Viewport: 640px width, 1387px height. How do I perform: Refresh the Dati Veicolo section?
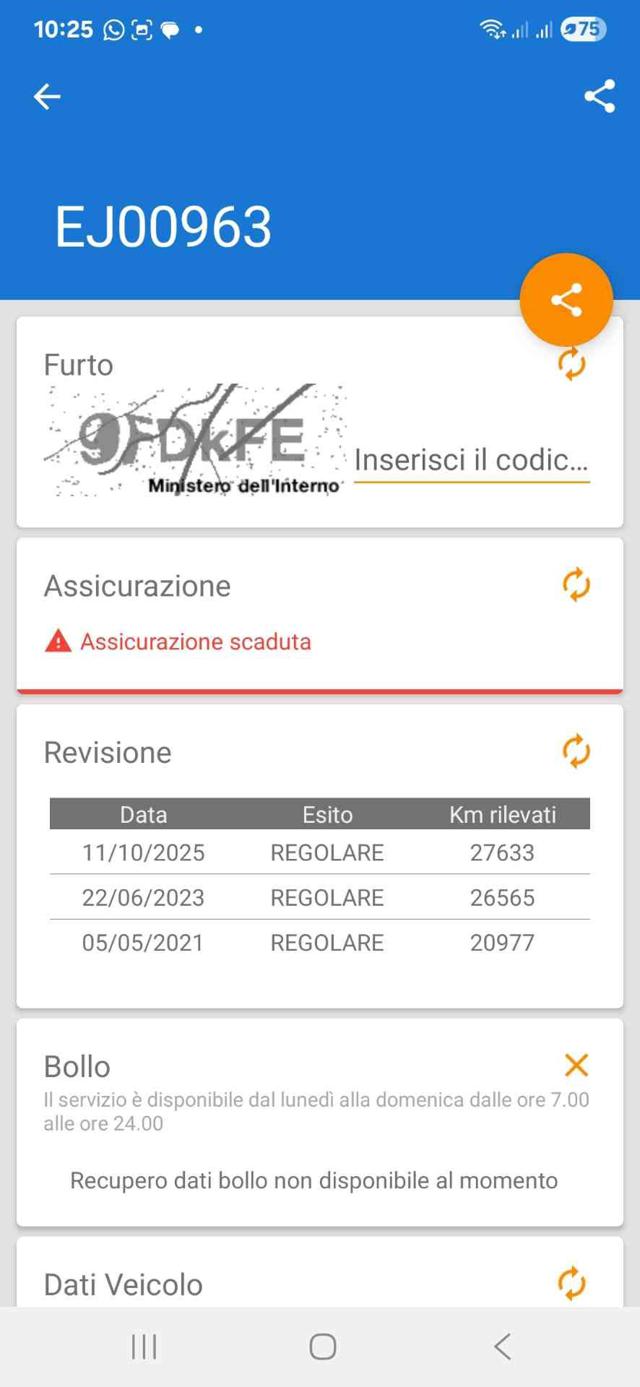[x=572, y=1282]
